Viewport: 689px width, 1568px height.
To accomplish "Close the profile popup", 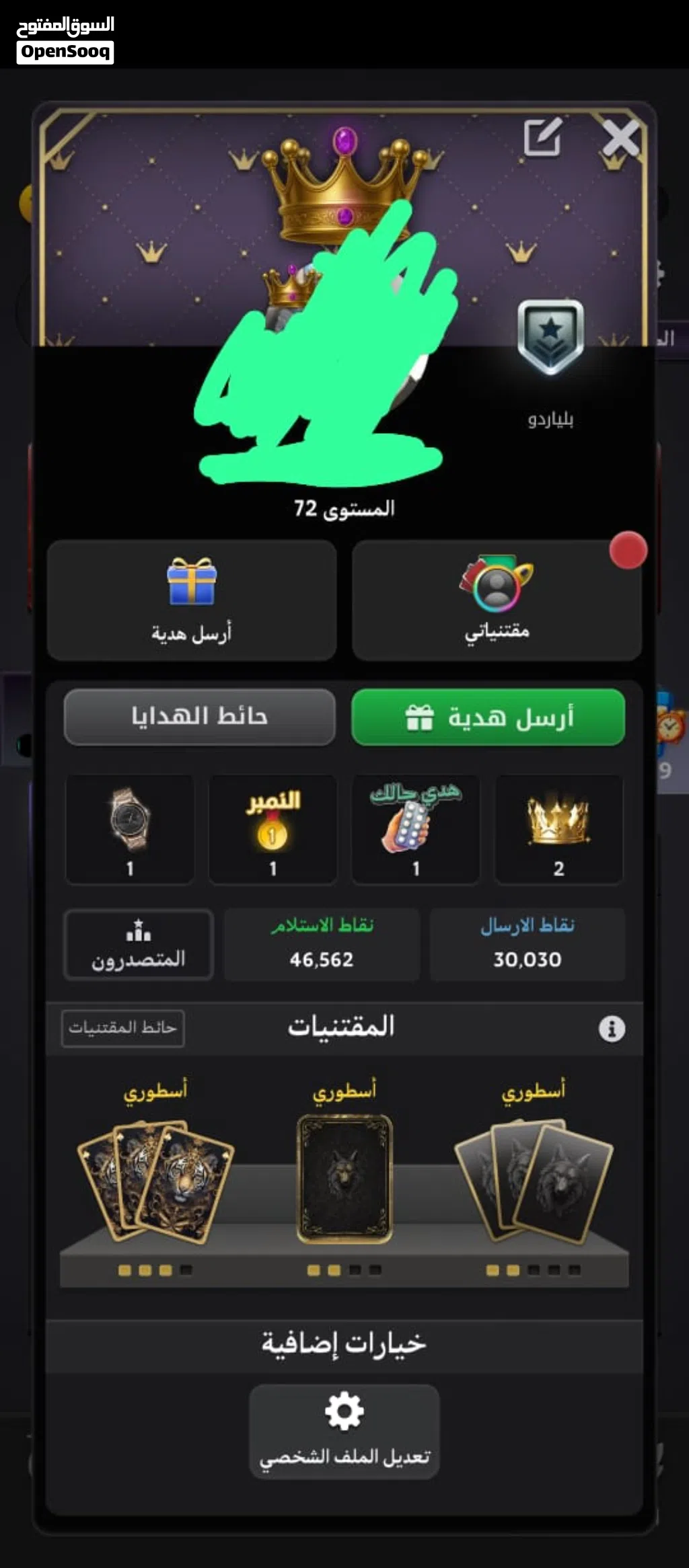I will pyautogui.click(x=620, y=139).
